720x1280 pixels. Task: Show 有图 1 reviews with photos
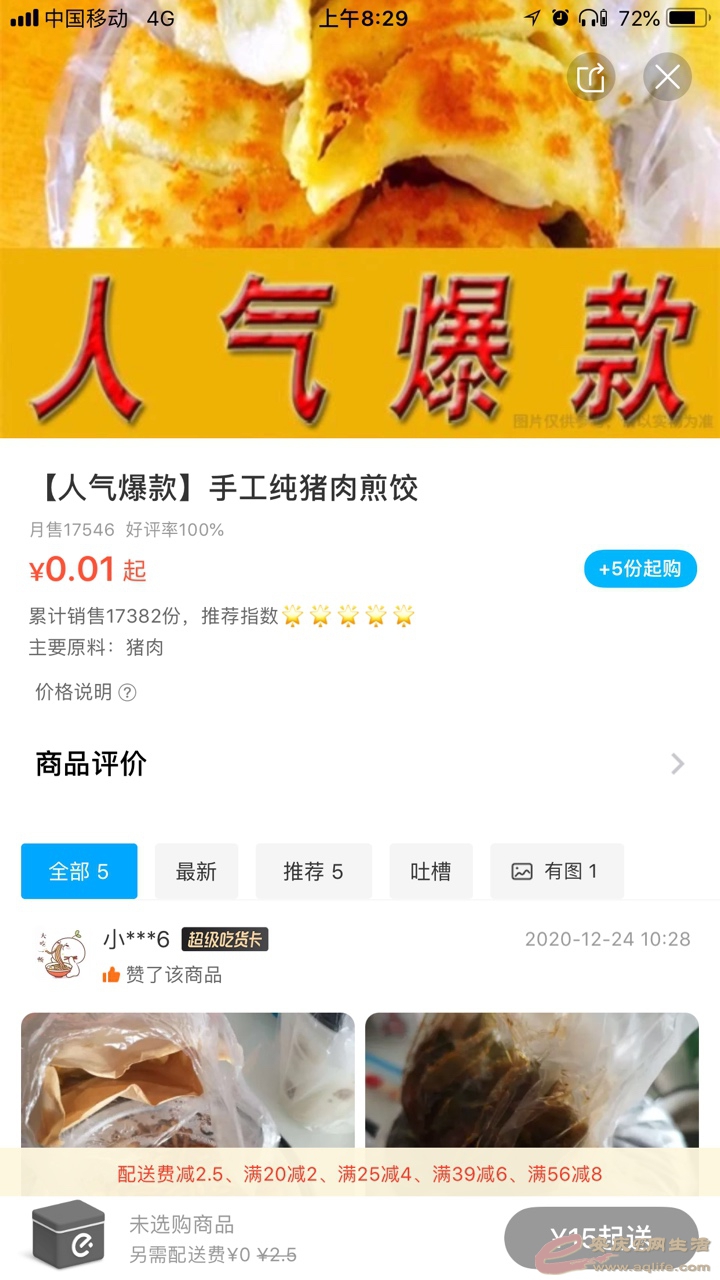click(x=556, y=871)
